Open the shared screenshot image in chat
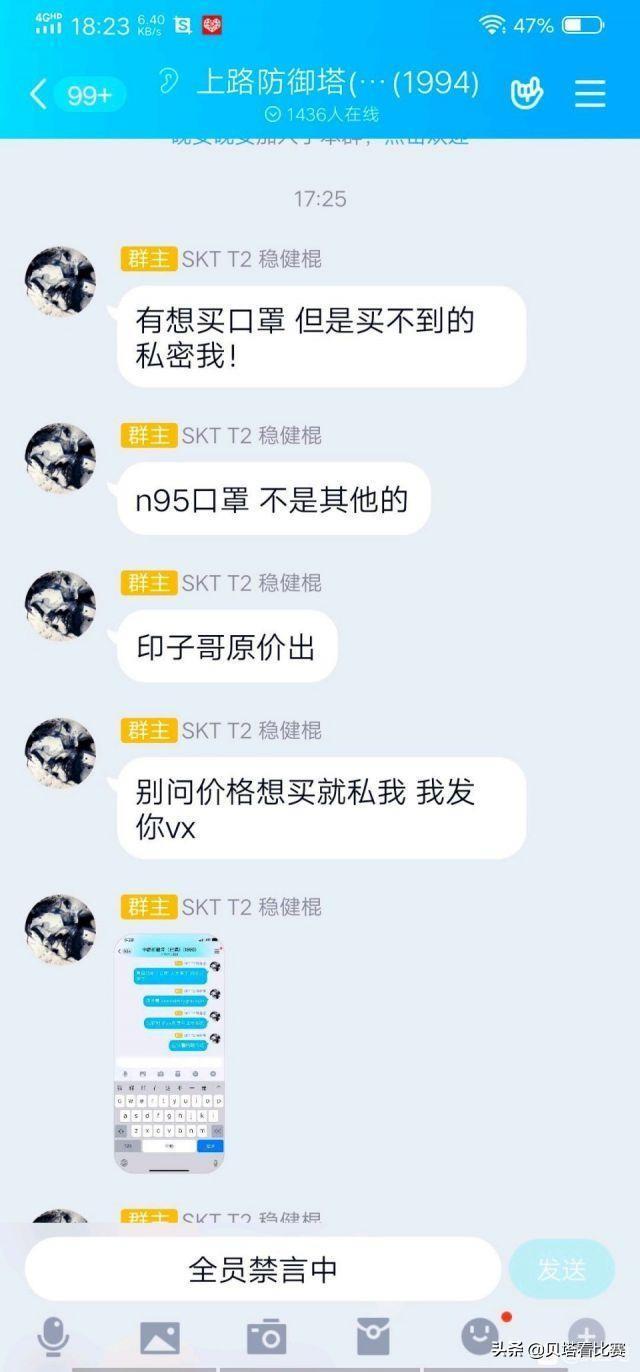 coord(170,1053)
